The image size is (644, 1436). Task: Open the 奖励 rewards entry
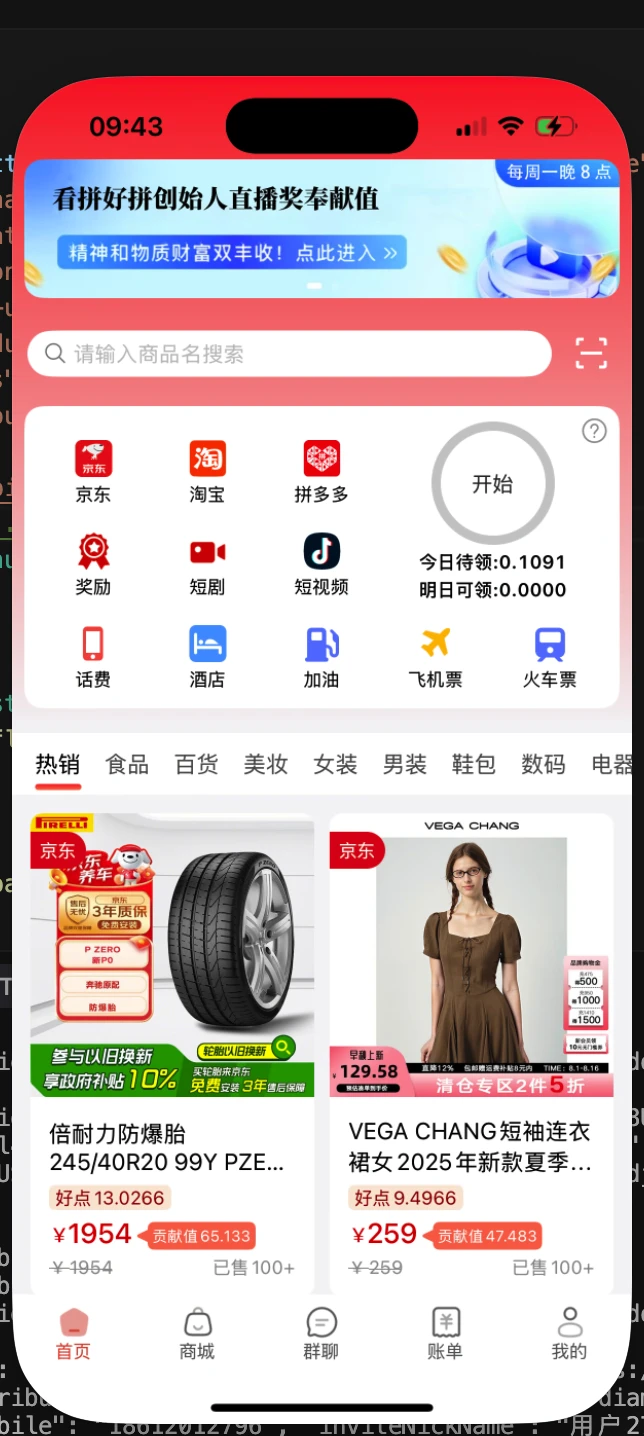[x=93, y=564]
